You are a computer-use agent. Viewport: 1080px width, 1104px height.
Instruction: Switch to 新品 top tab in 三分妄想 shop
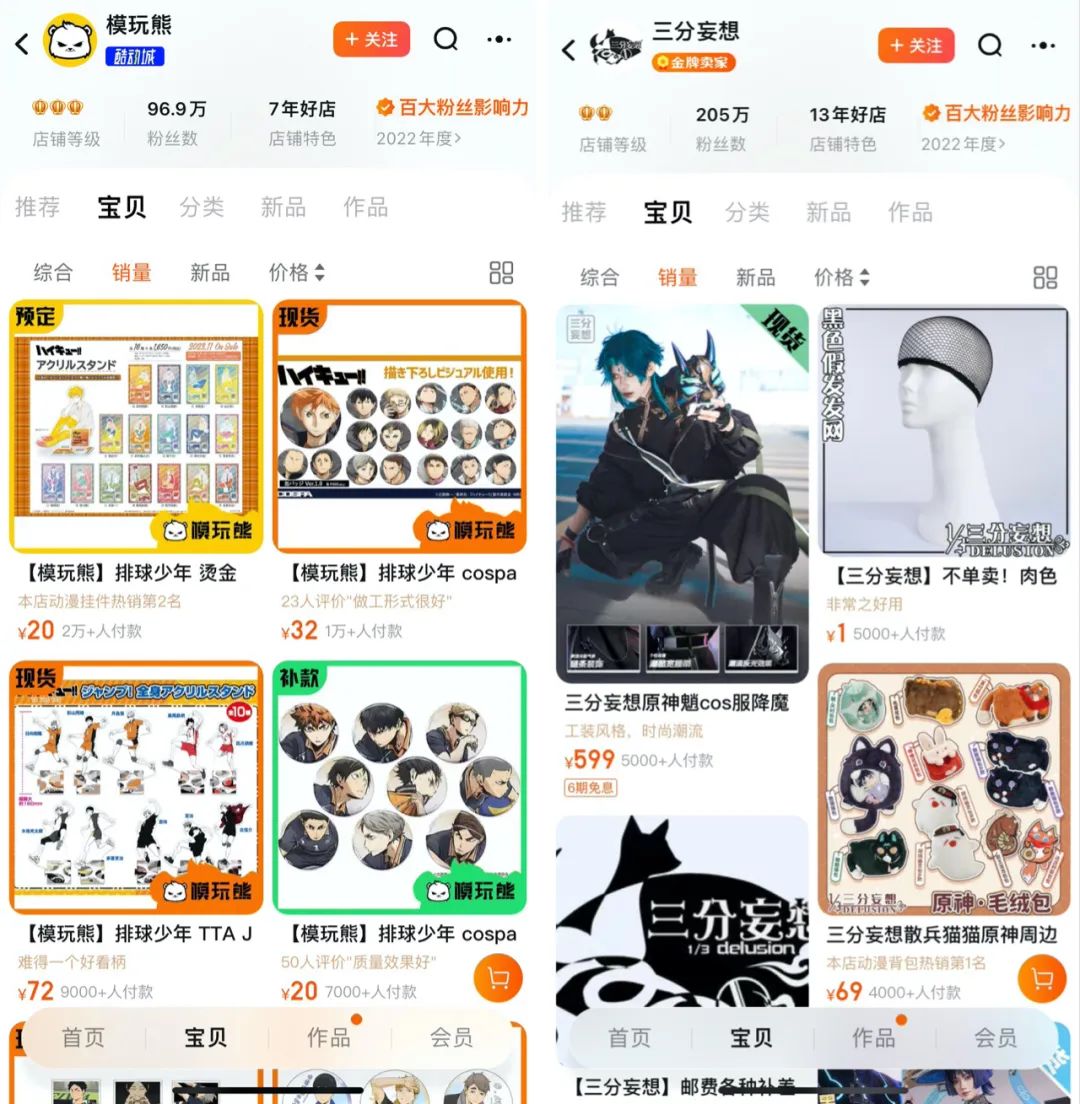pos(828,212)
